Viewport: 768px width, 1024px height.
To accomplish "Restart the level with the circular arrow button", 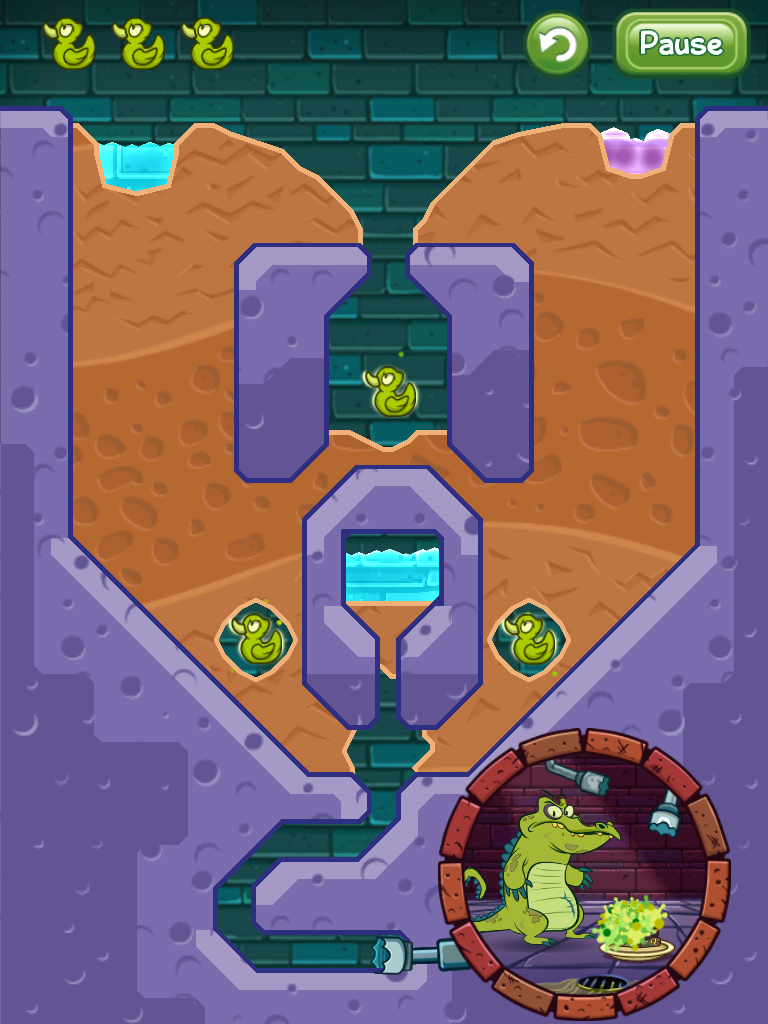I will 557,44.
